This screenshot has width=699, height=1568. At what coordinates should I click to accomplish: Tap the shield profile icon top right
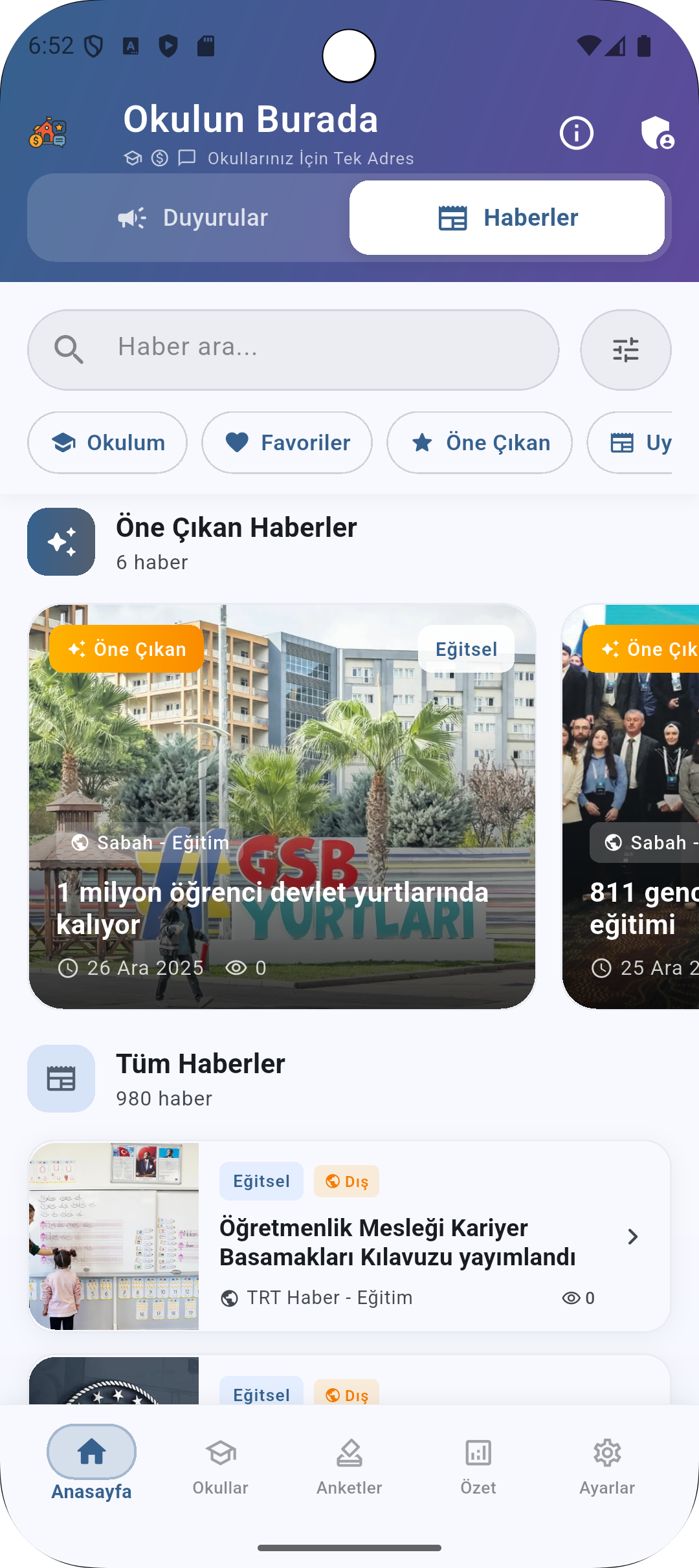pos(656,133)
